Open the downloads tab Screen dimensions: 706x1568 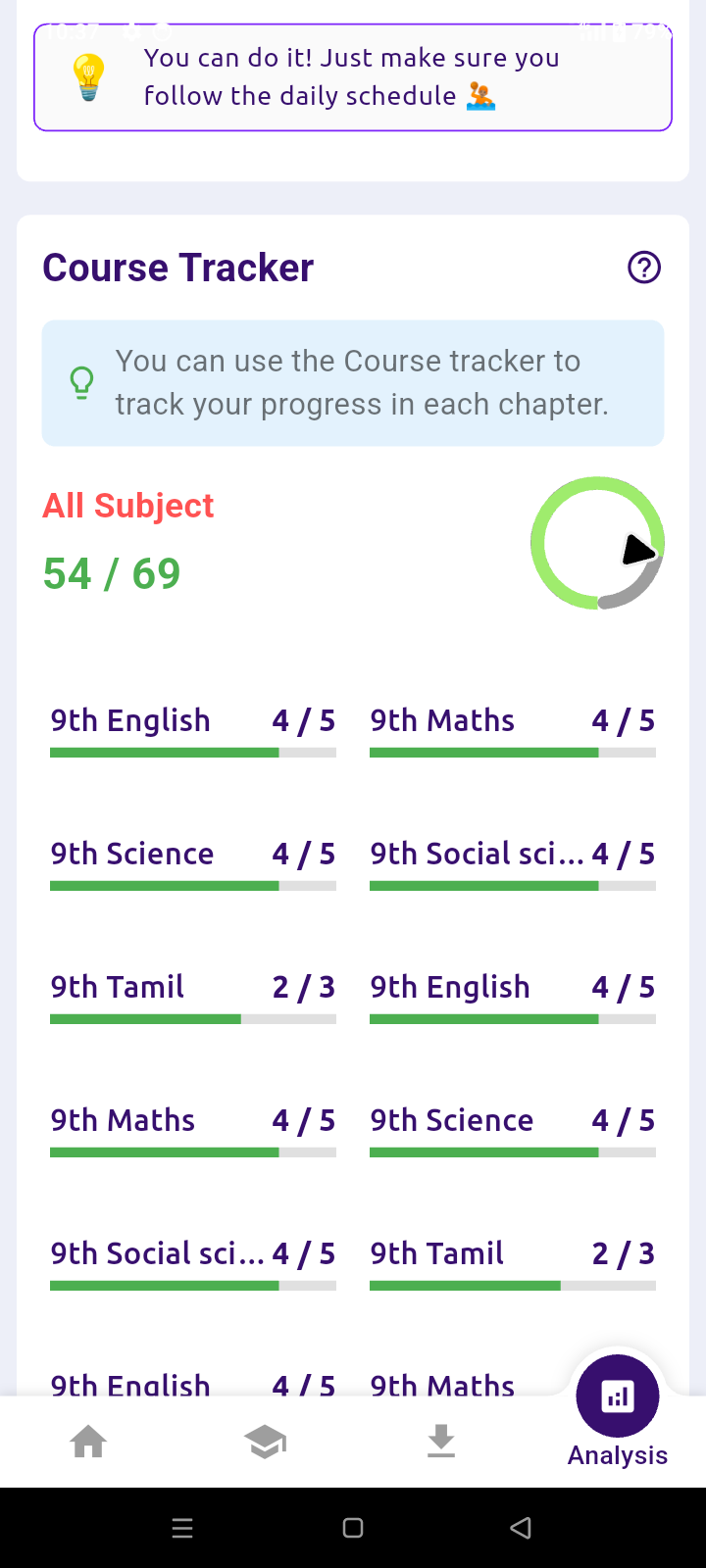click(x=441, y=1442)
